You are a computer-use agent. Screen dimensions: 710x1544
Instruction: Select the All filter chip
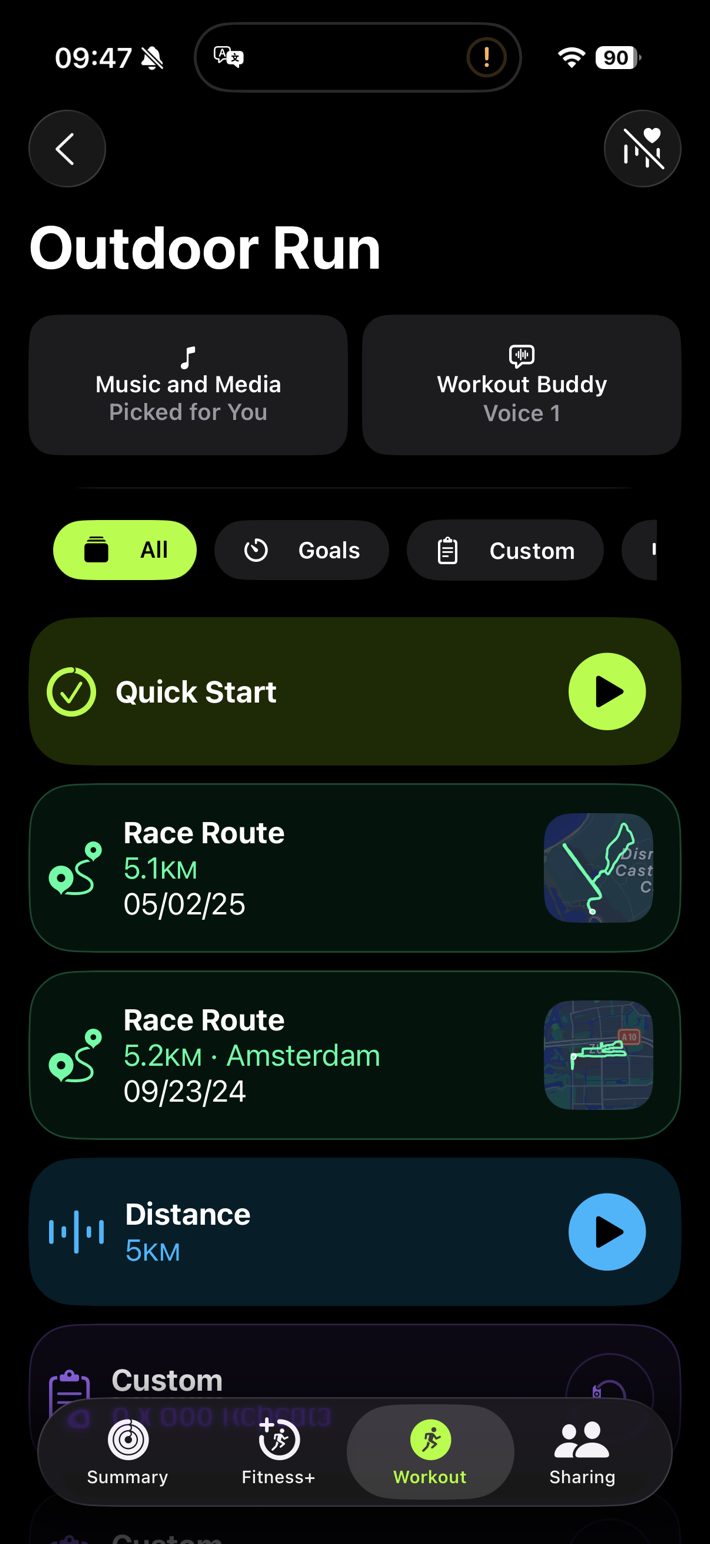coord(125,550)
